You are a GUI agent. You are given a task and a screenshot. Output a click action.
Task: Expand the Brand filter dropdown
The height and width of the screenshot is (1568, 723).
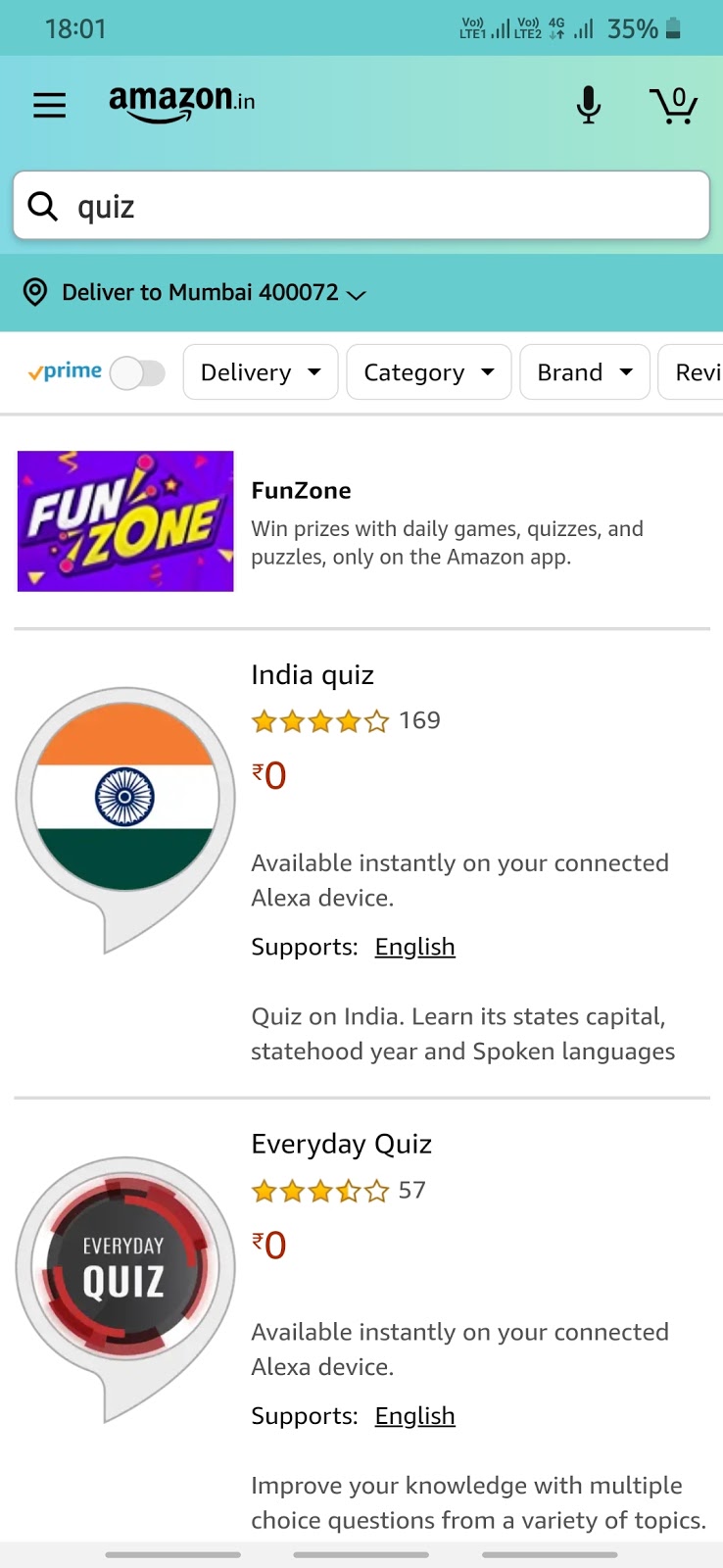click(584, 372)
